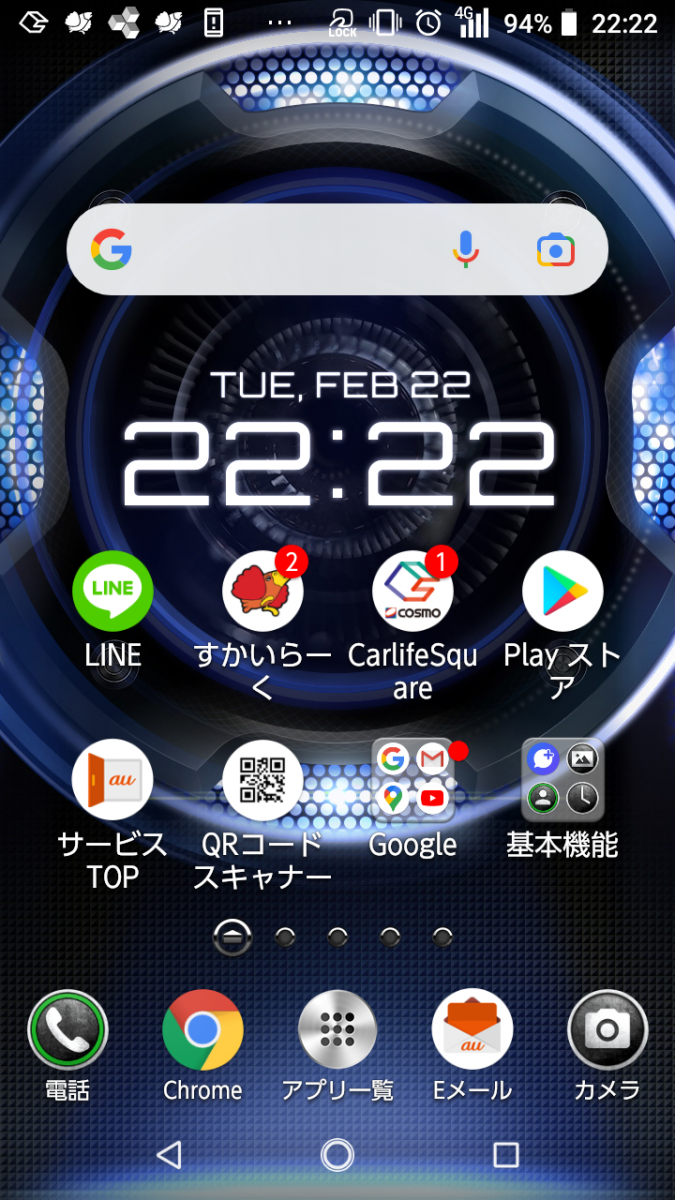The height and width of the screenshot is (1200, 675).
Task: Open CarlifeSquare app
Action: [412, 592]
